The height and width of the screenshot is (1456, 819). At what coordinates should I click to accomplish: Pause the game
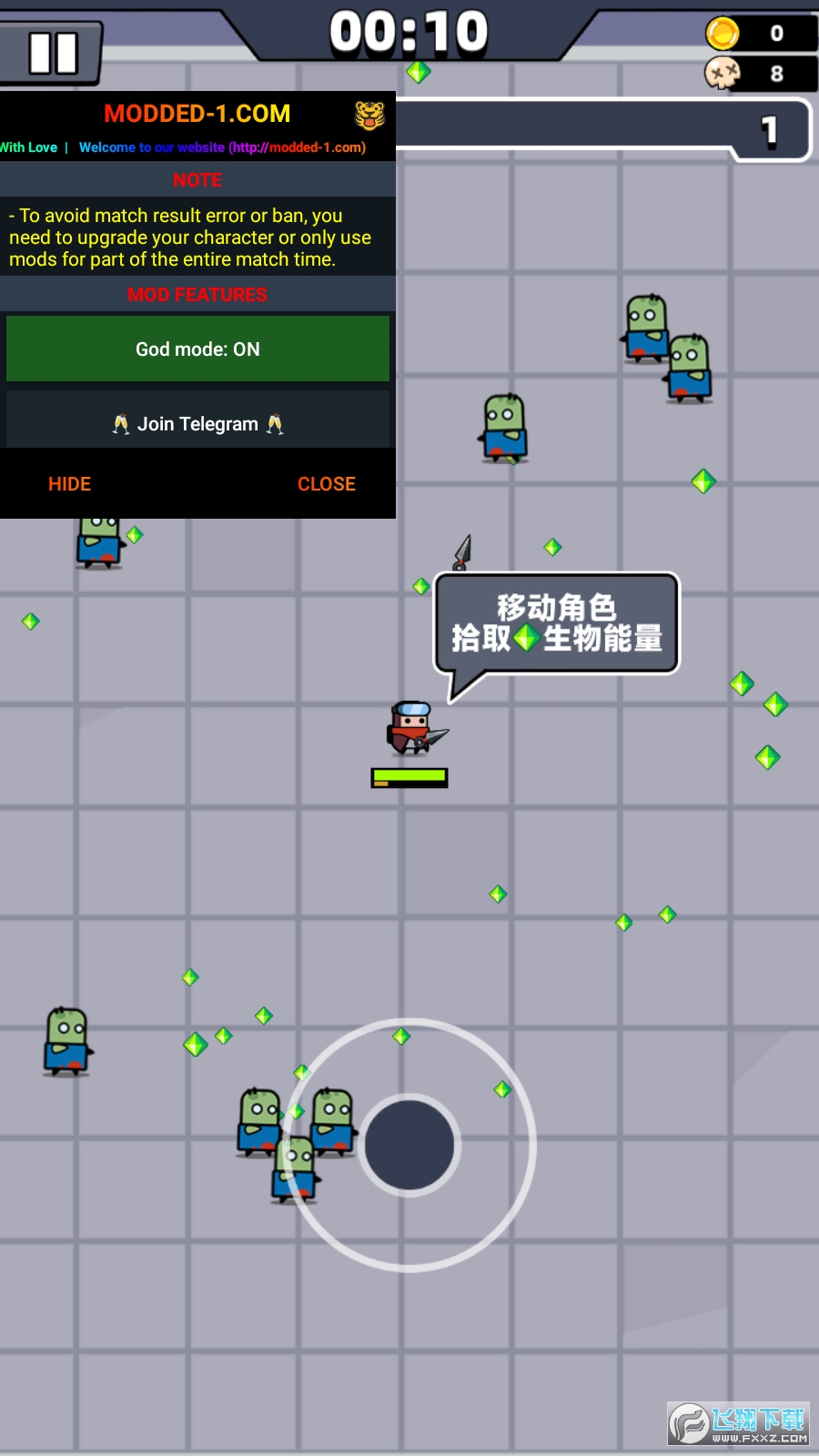[51, 53]
